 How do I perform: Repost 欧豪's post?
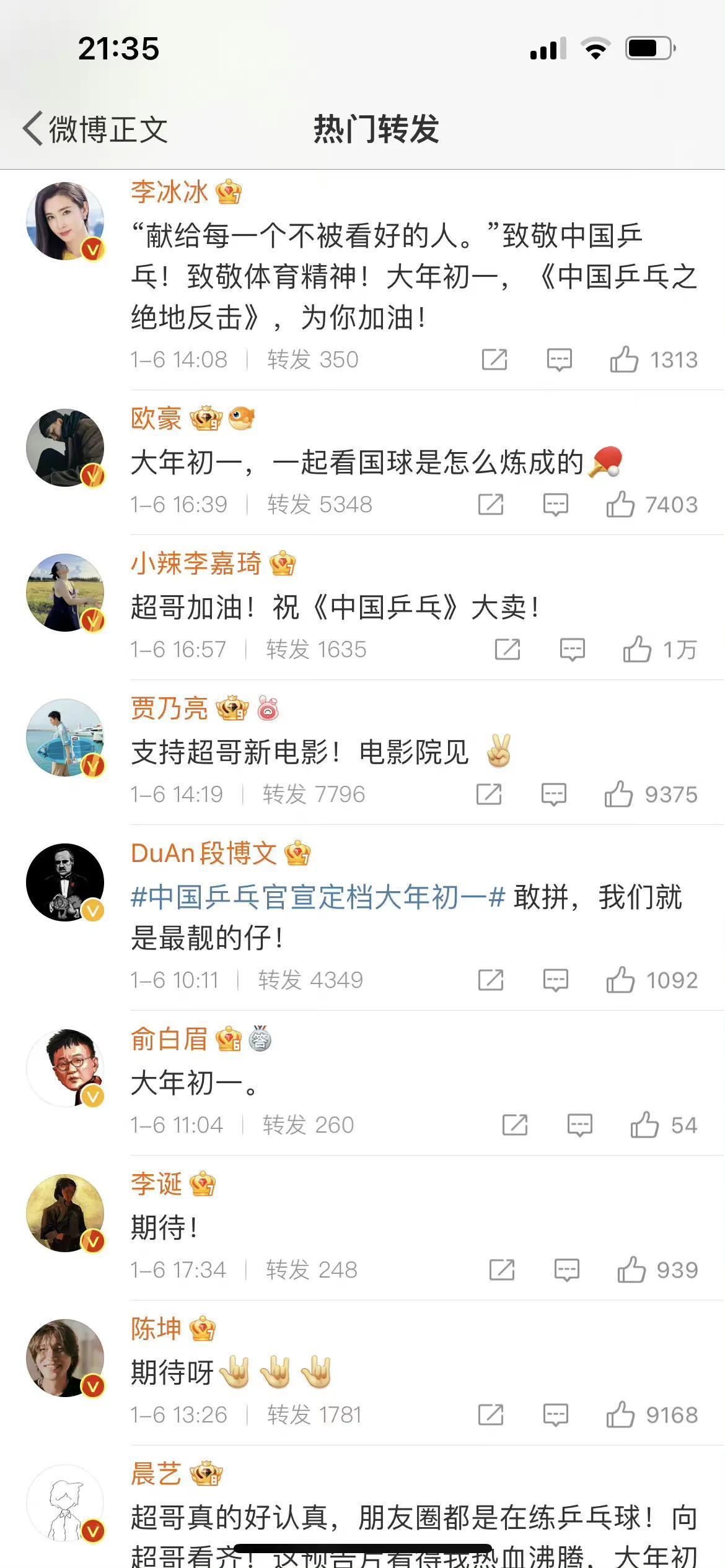tap(491, 505)
